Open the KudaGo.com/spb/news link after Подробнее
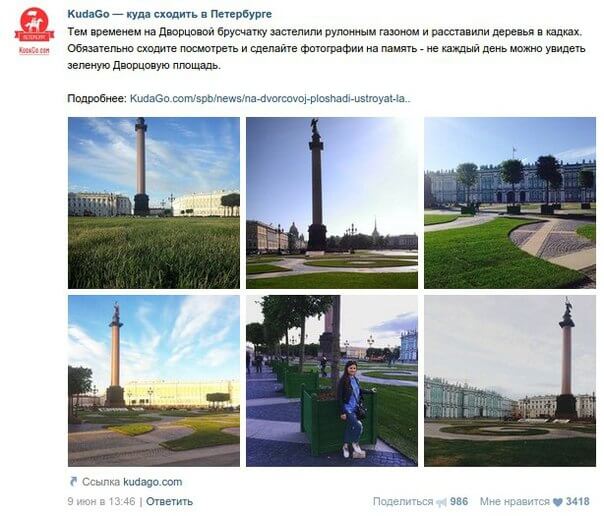604x516 pixels. (270, 99)
